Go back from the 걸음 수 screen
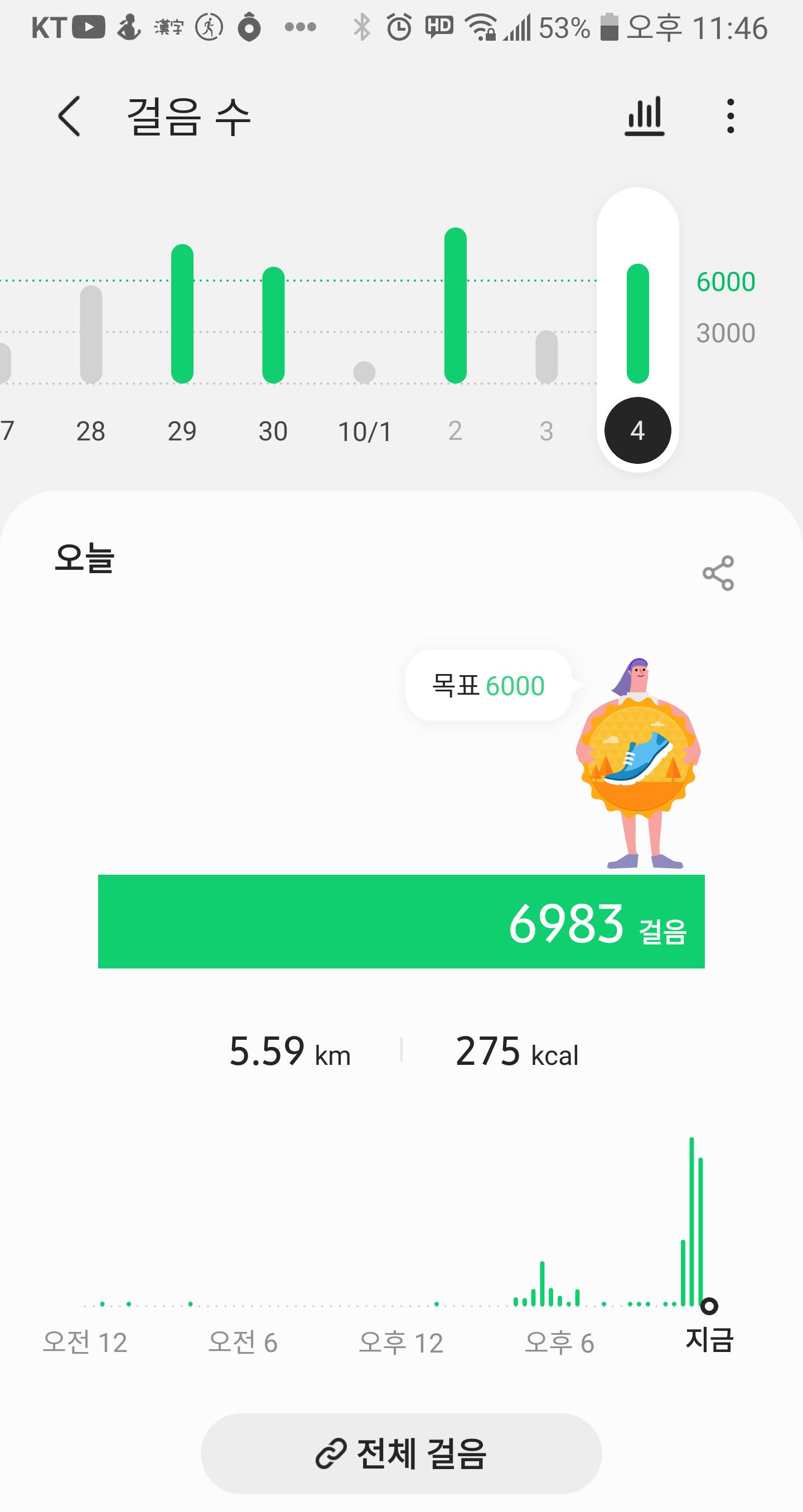Viewport: 803px width, 1512px height. pos(69,117)
